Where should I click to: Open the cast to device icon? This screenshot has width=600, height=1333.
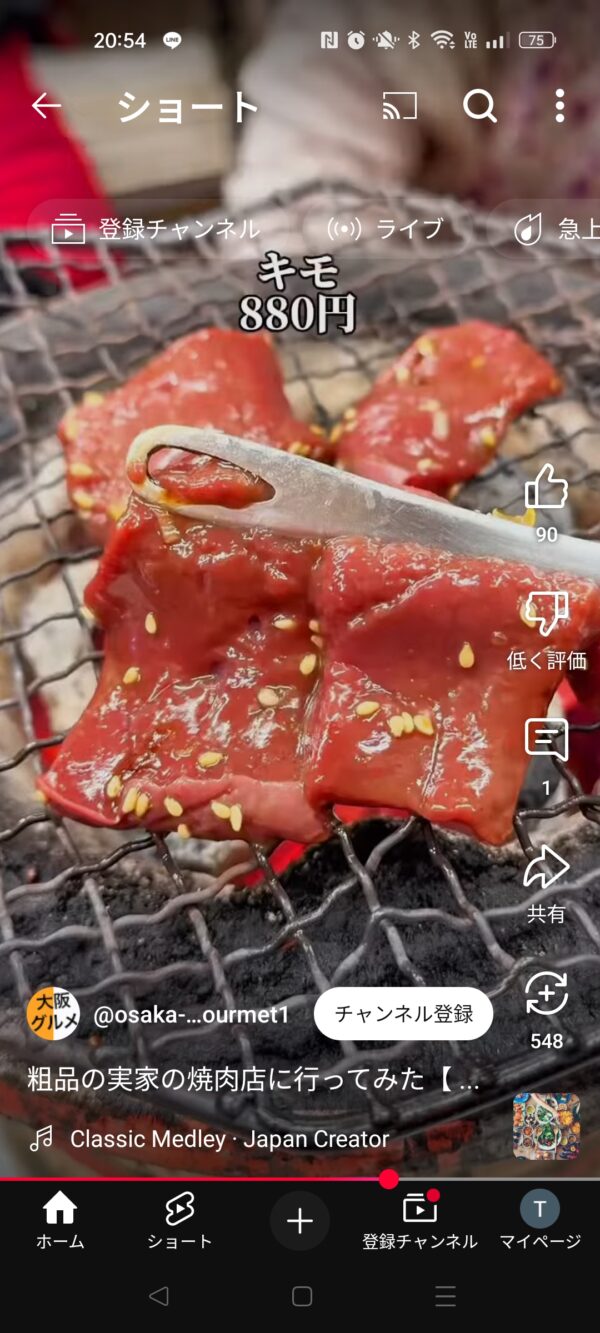pos(400,106)
